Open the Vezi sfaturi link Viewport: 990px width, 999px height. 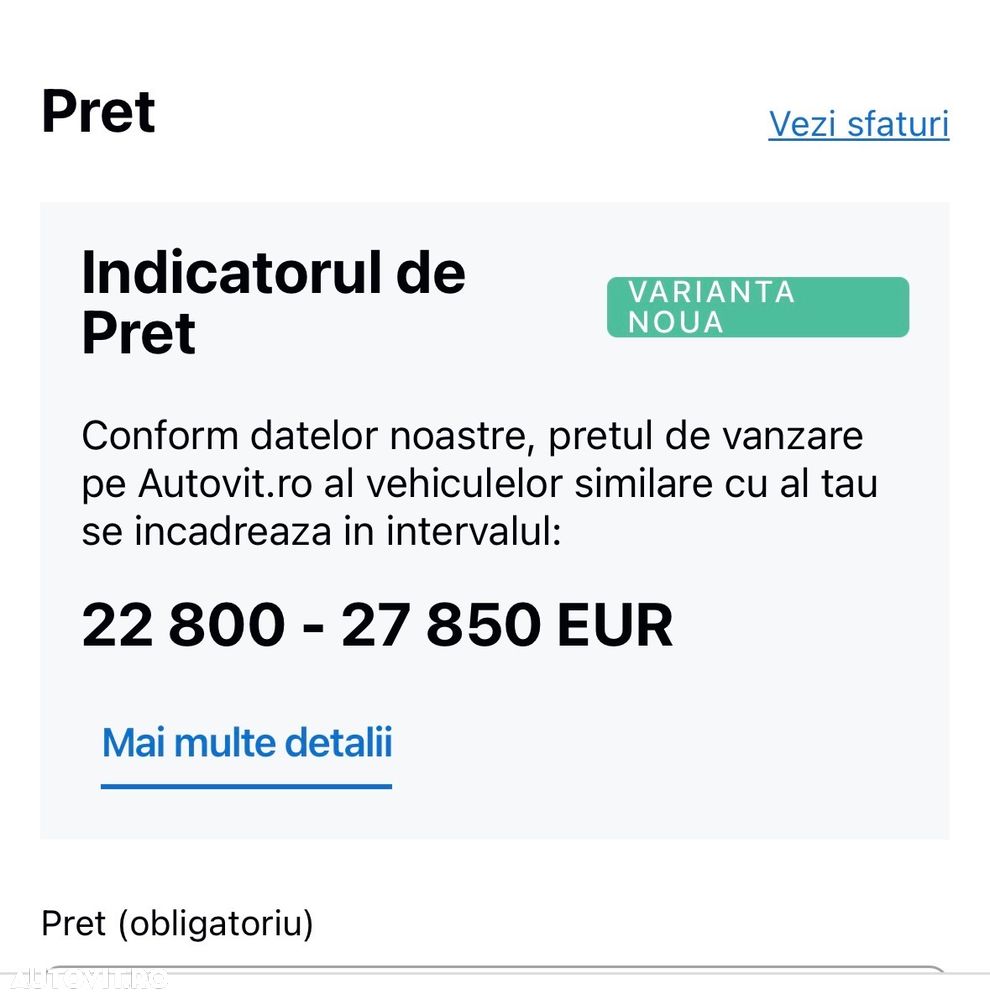[x=858, y=124]
